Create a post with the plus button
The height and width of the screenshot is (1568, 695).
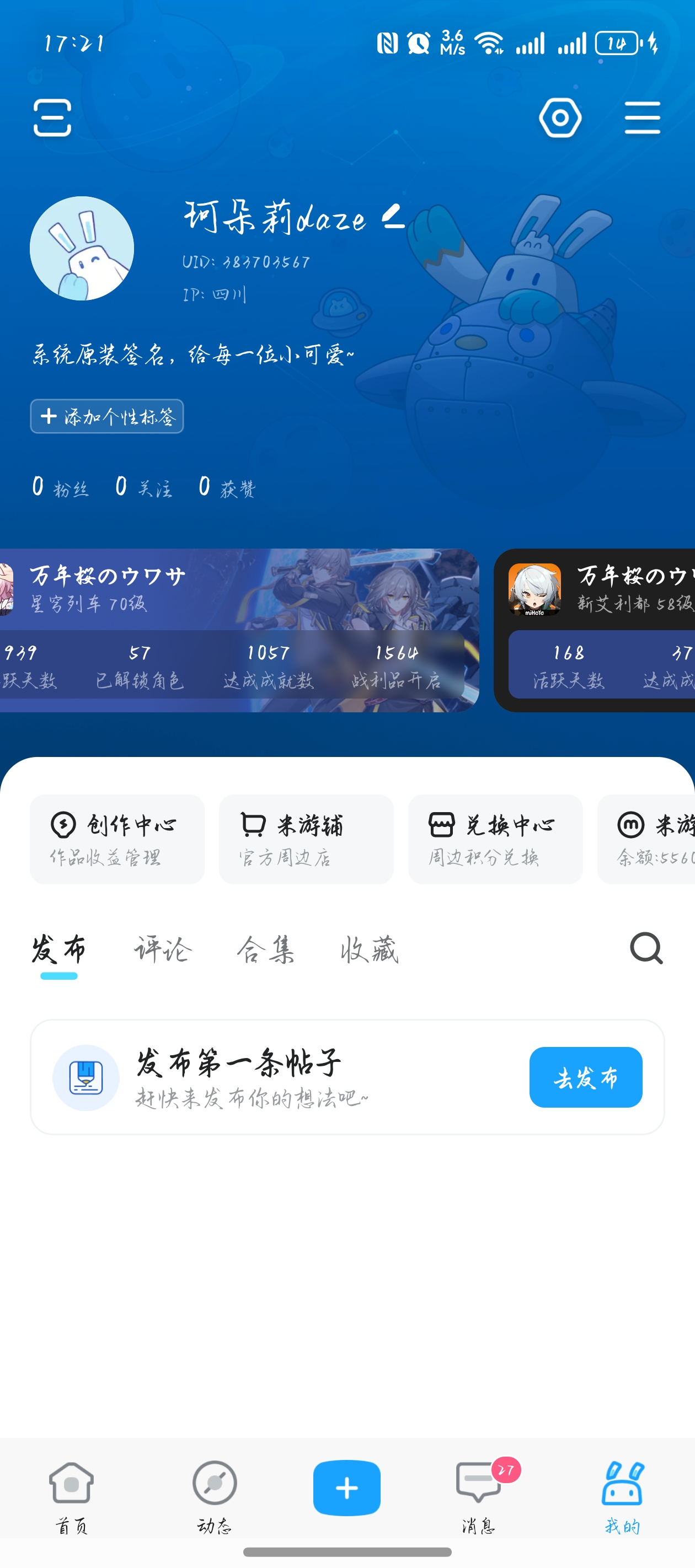pos(346,1488)
